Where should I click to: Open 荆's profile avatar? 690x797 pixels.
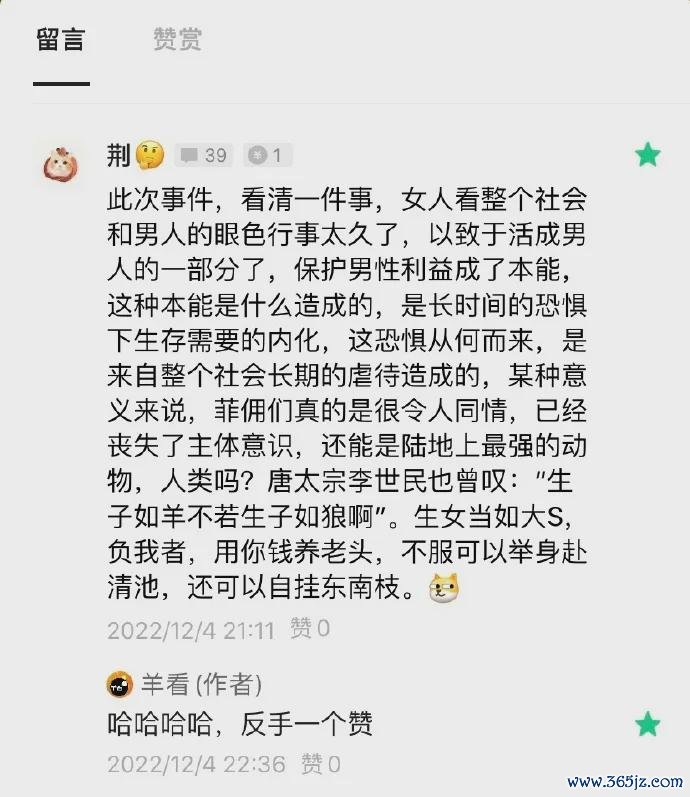tap(62, 163)
